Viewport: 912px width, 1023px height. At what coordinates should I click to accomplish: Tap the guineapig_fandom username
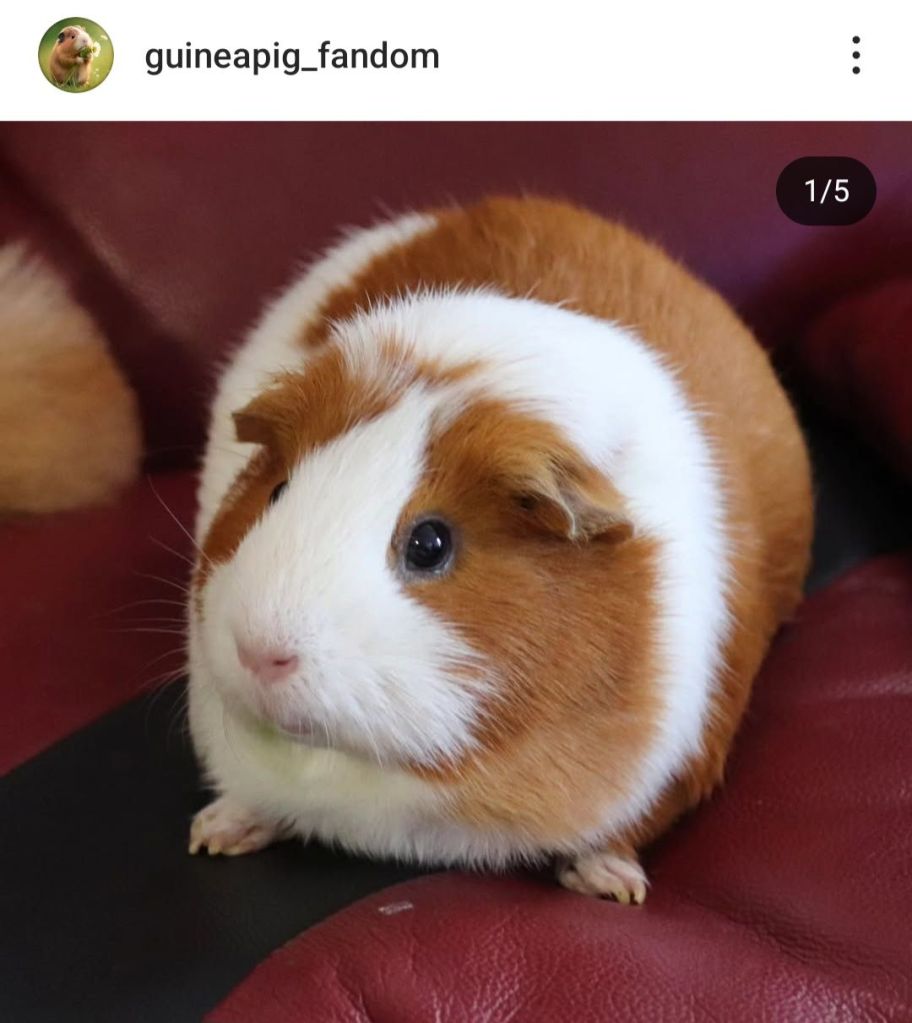tap(291, 57)
